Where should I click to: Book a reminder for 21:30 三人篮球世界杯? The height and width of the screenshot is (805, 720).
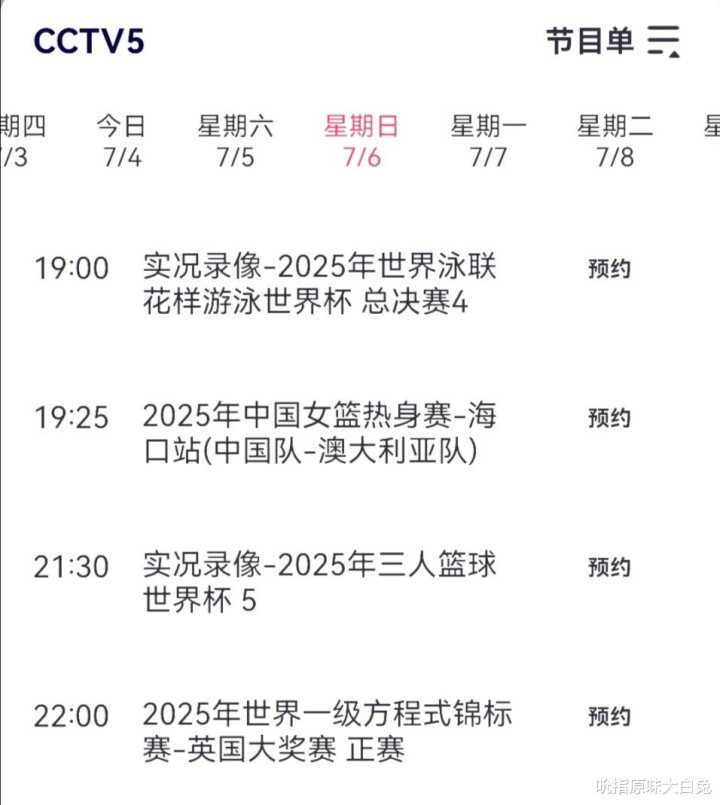[x=609, y=567]
